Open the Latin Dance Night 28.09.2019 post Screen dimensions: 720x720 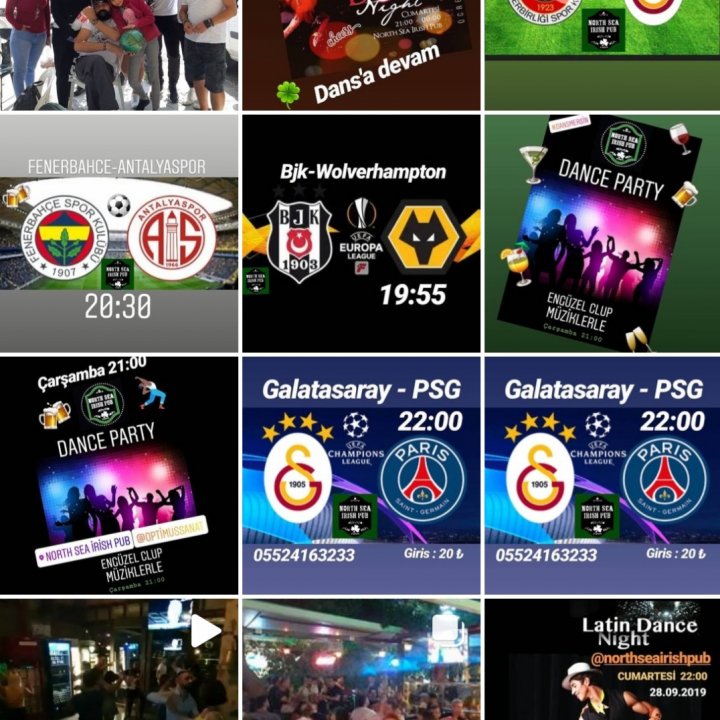[x=602, y=660]
